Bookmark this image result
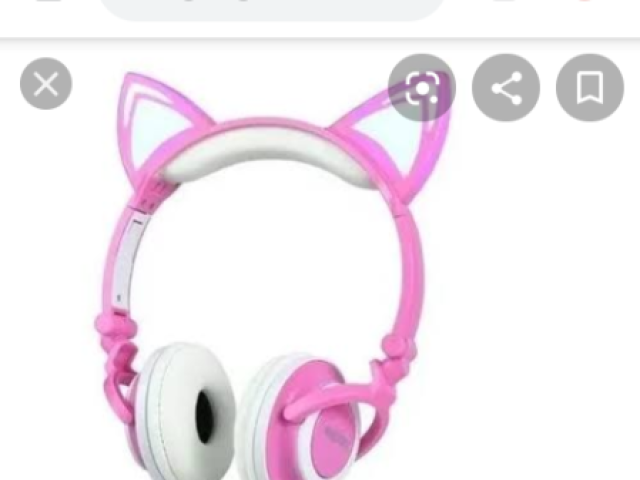The image size is (640, 480). pos(590,88)
